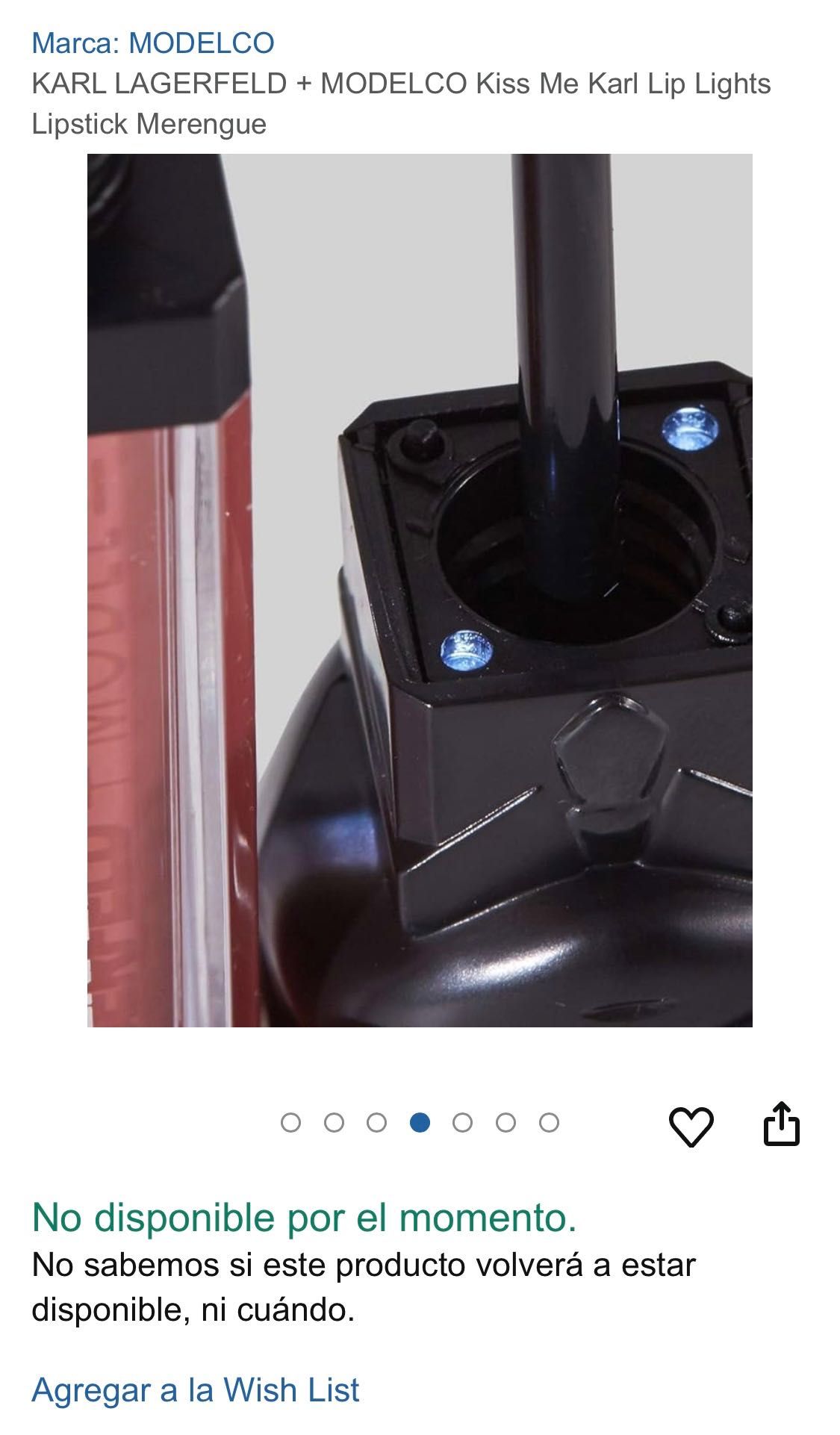Open the product image full screen
This screenshot has width=840, height=1435.
[420, 590]
